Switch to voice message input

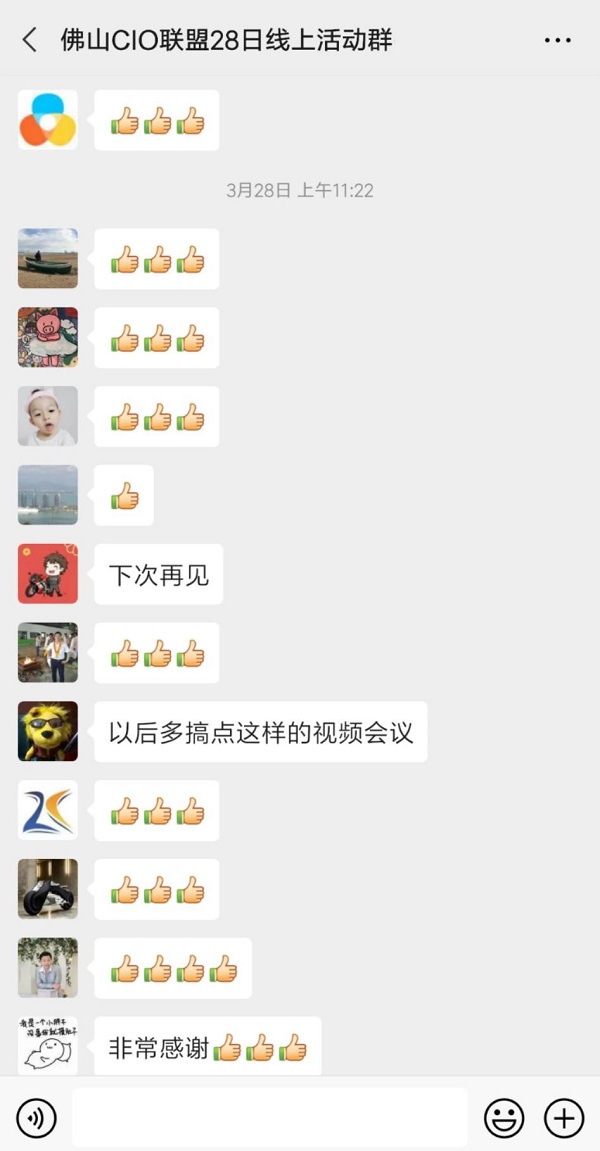pyautogui.click(x=37, y=1117)
